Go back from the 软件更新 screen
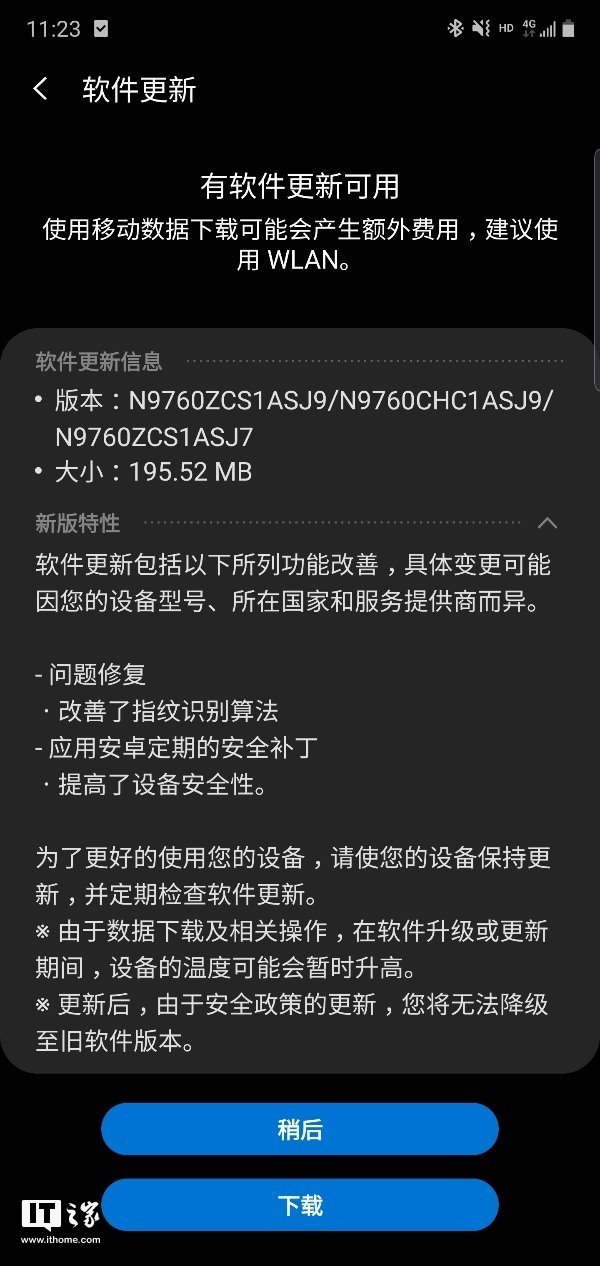The image size is (600, 1266). (40, 89)
